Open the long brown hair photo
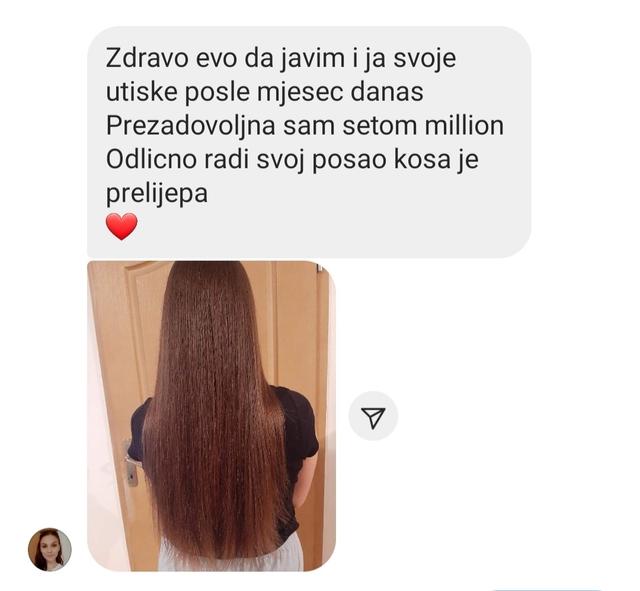This screenshot has height=591, width=640. pyautogui.click(x=211, y=415)
